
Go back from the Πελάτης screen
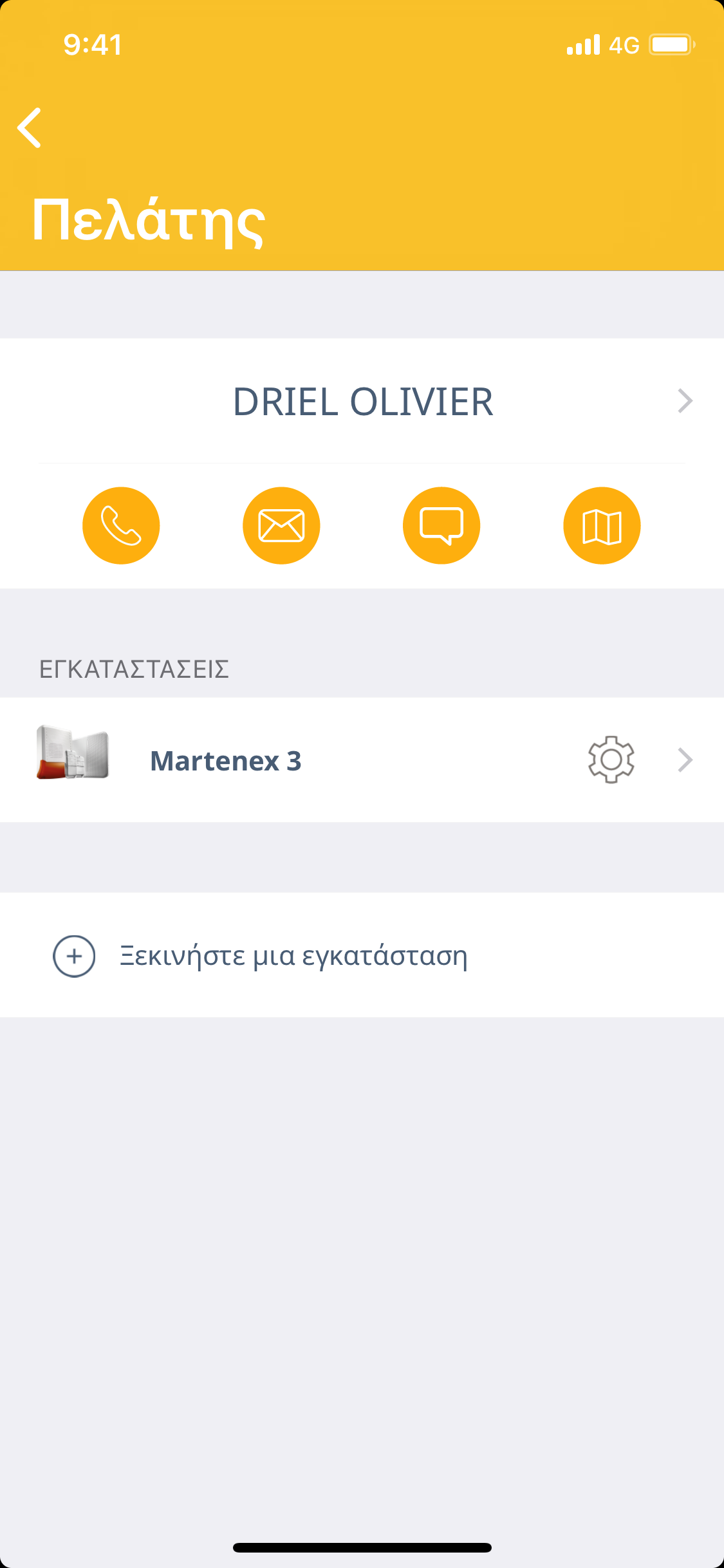coord(30,127)
